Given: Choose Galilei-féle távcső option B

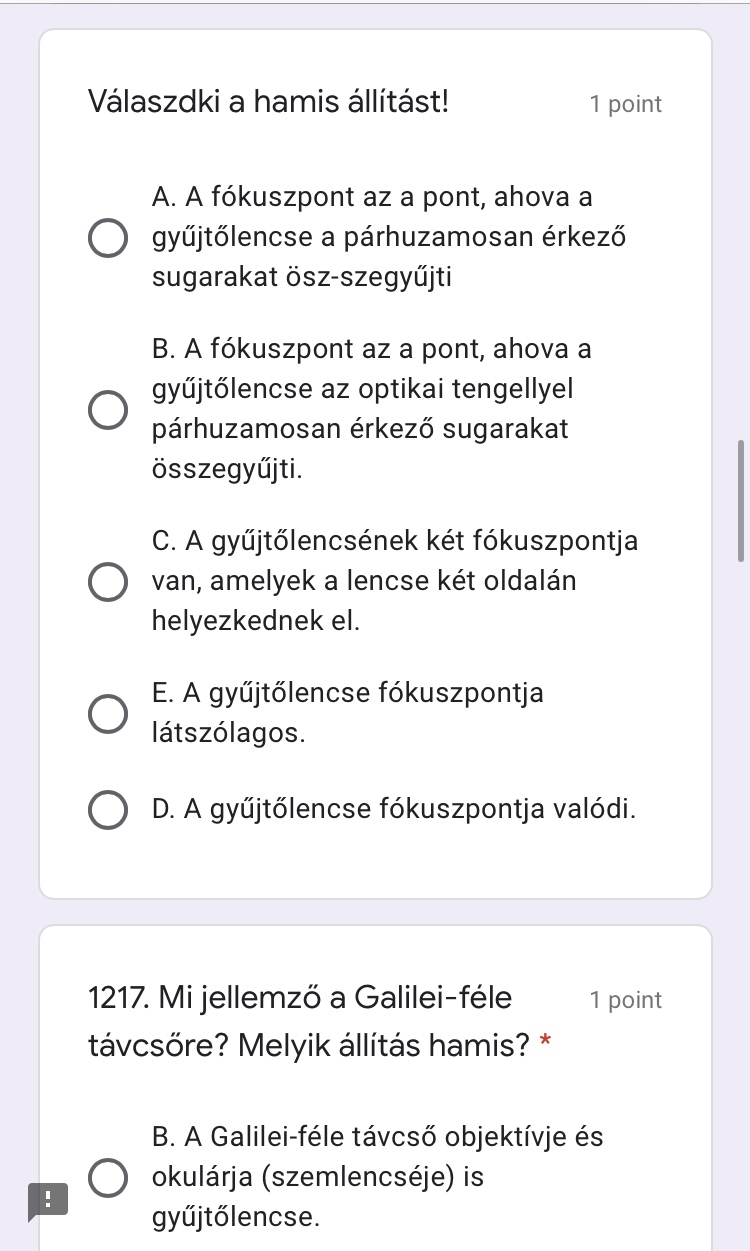Looking at the screenshot, I should tap(108, 1177).
